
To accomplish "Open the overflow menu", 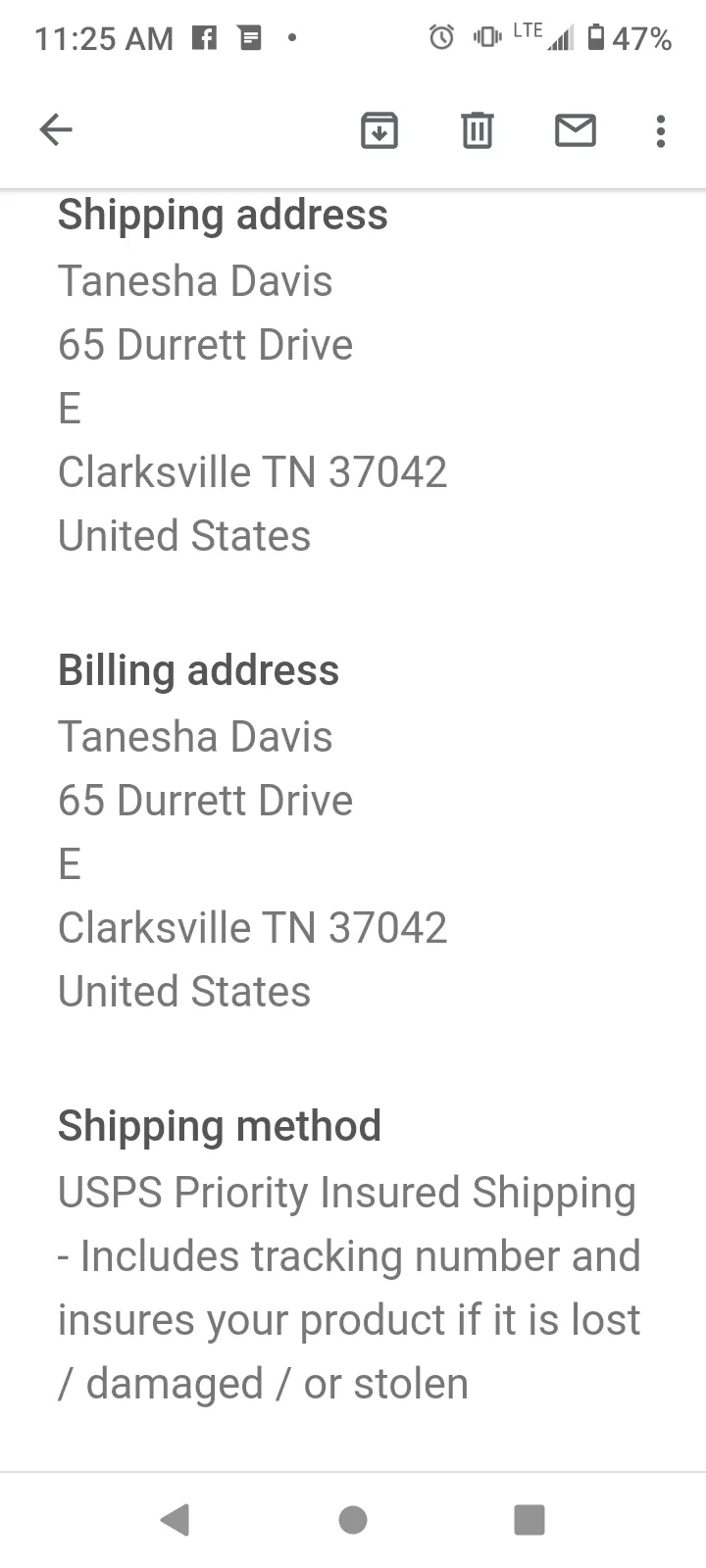I will (x=661, y=130).
